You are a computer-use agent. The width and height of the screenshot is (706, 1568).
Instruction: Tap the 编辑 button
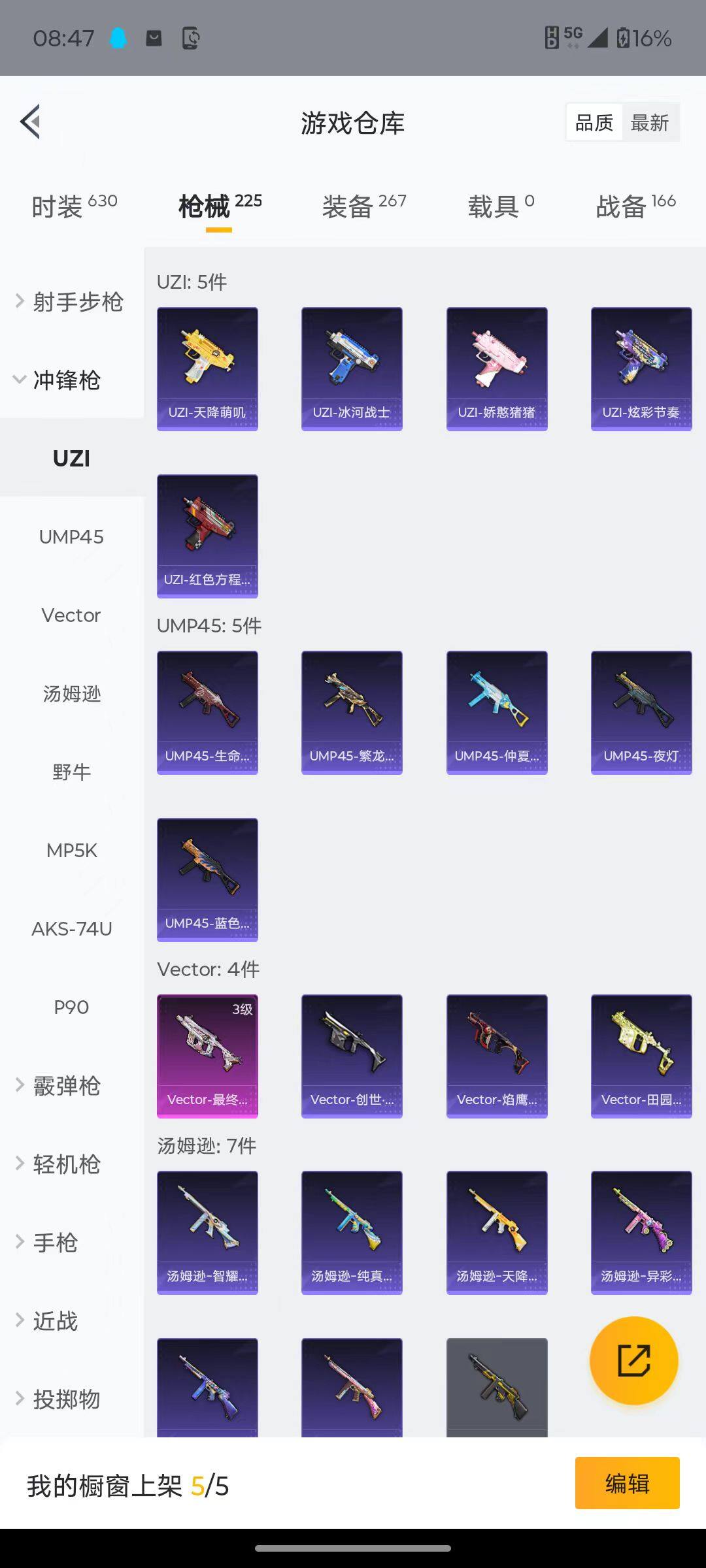tap(627, 1484)
